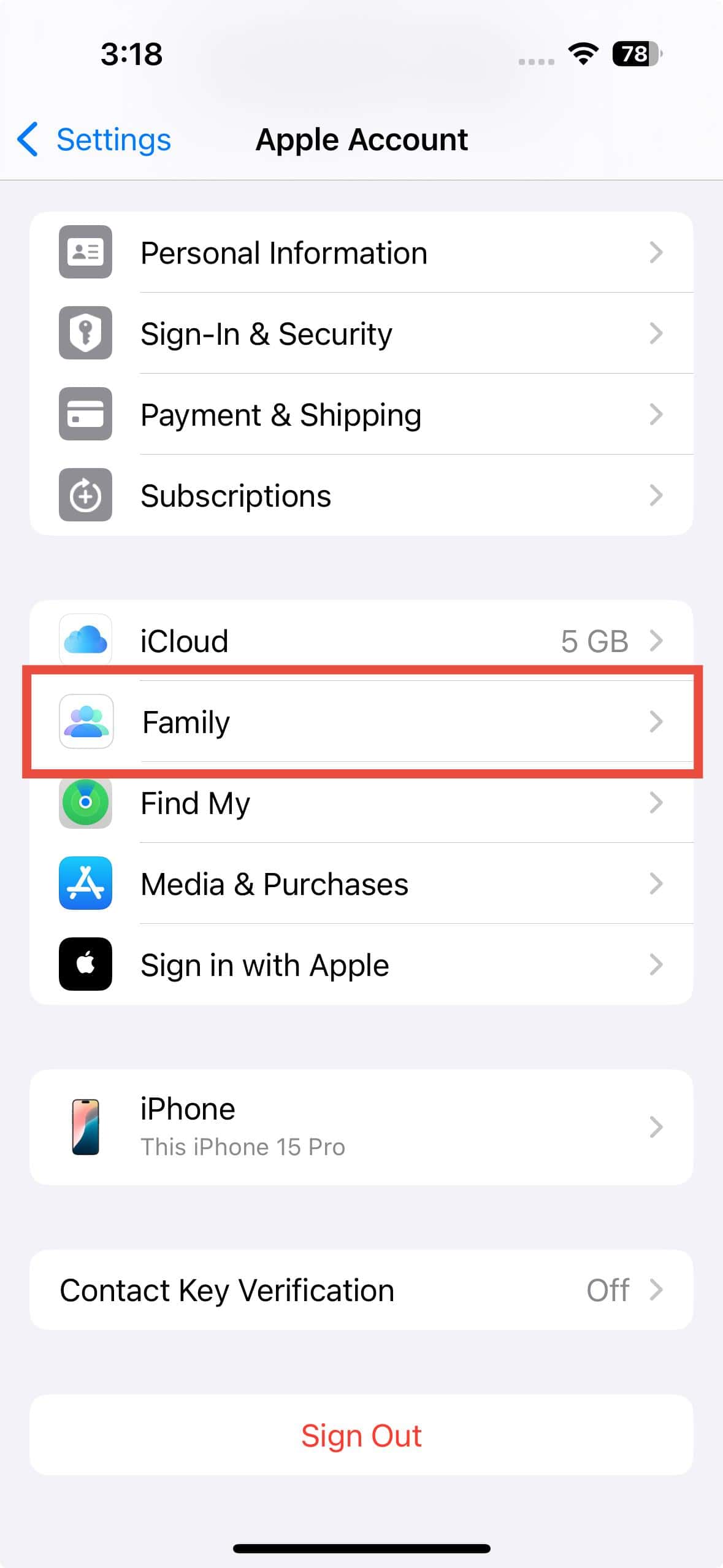Open Sign in with Apple

tap(361, 965)
